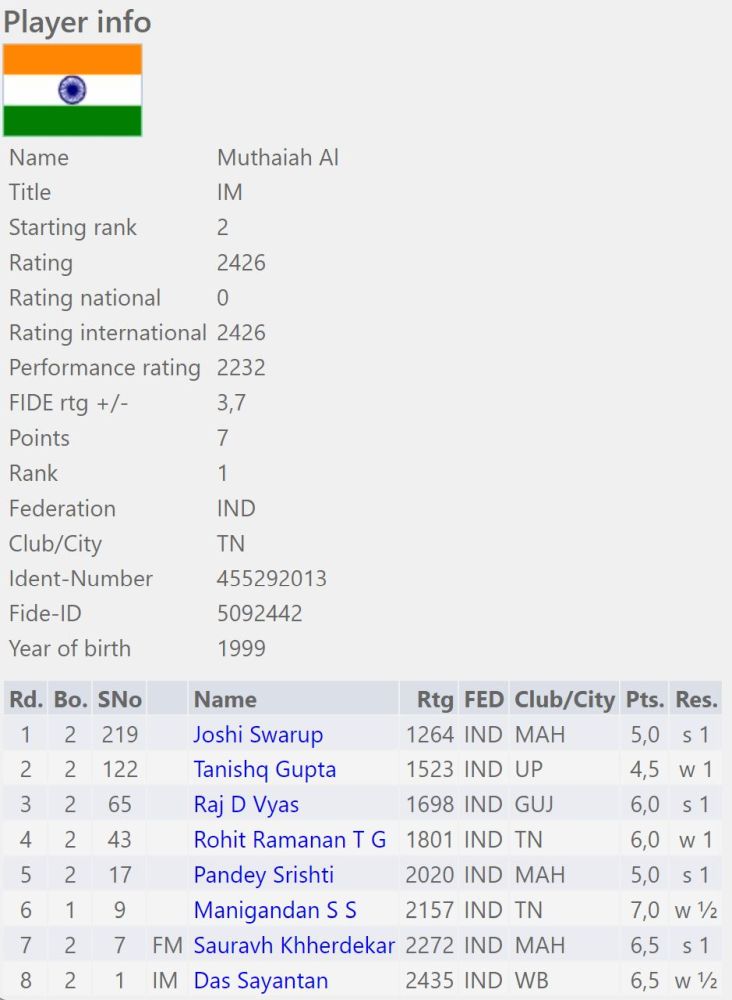Select the Rohit Ramanan T G link
732x1000 pixels.
click(x=289, y=840)
